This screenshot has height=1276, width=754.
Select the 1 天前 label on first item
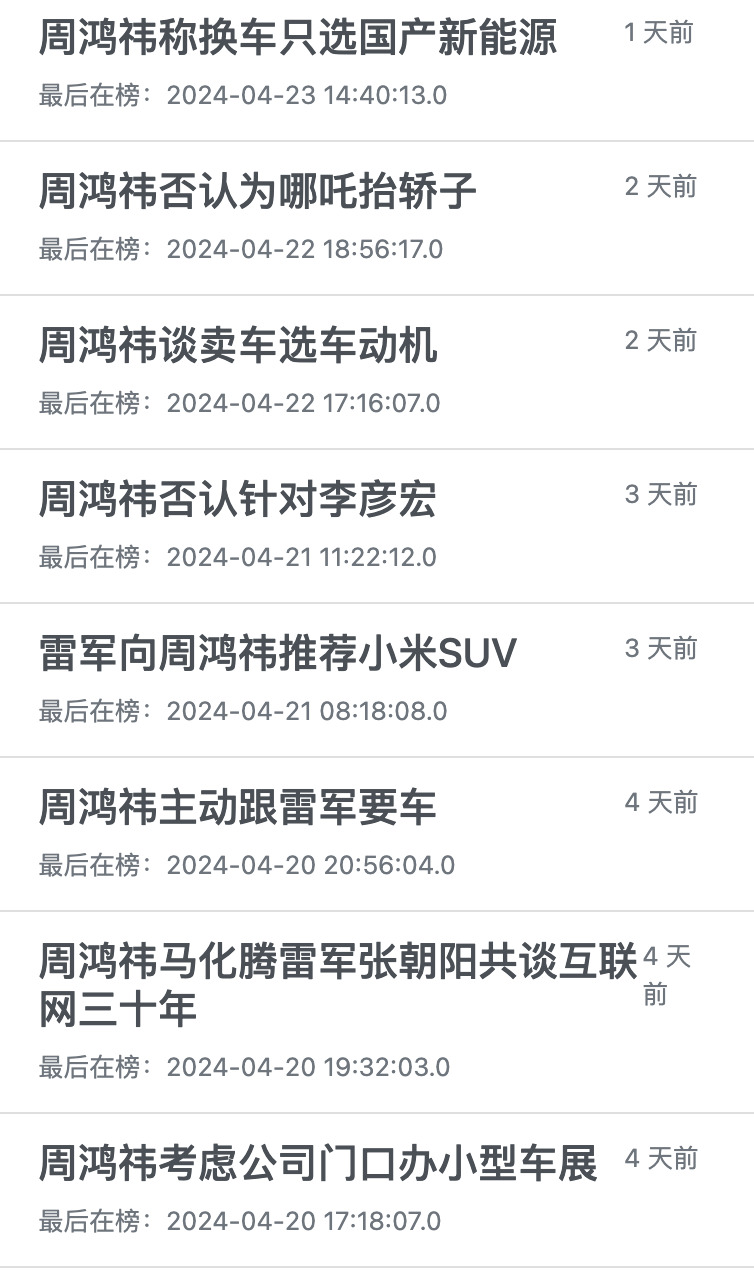662,29
